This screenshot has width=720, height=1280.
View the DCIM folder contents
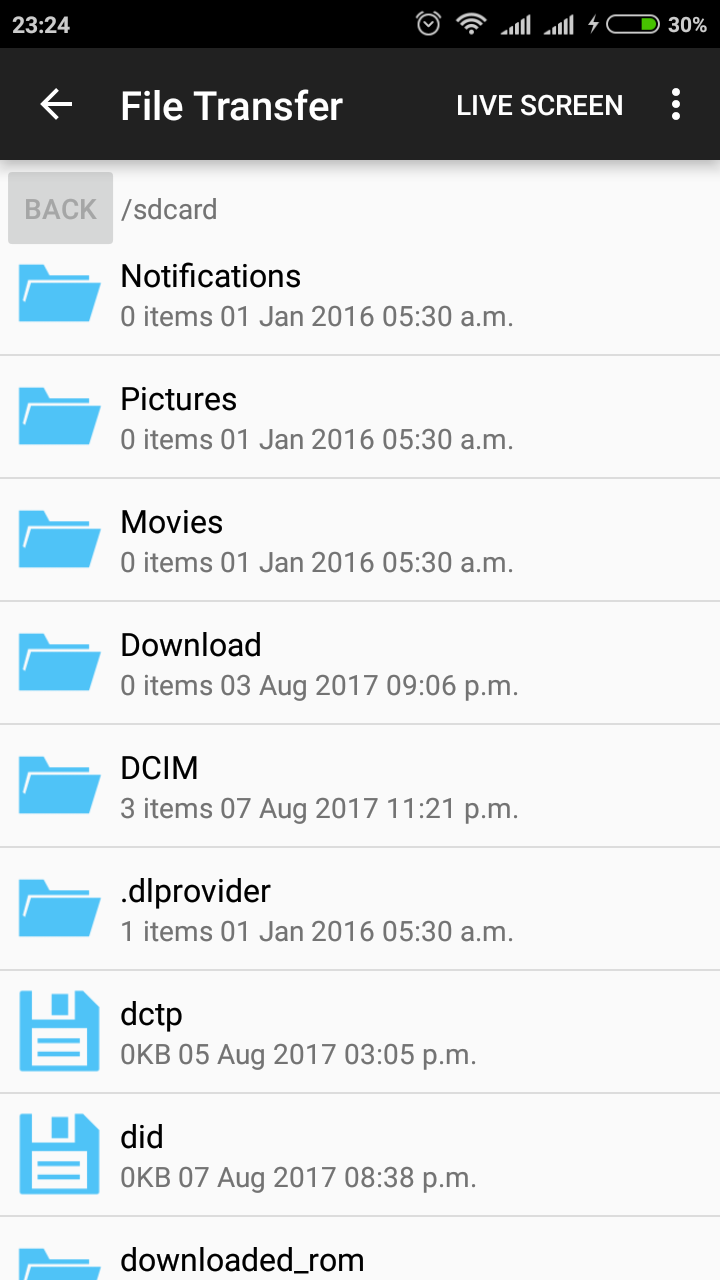click(360, 787)
